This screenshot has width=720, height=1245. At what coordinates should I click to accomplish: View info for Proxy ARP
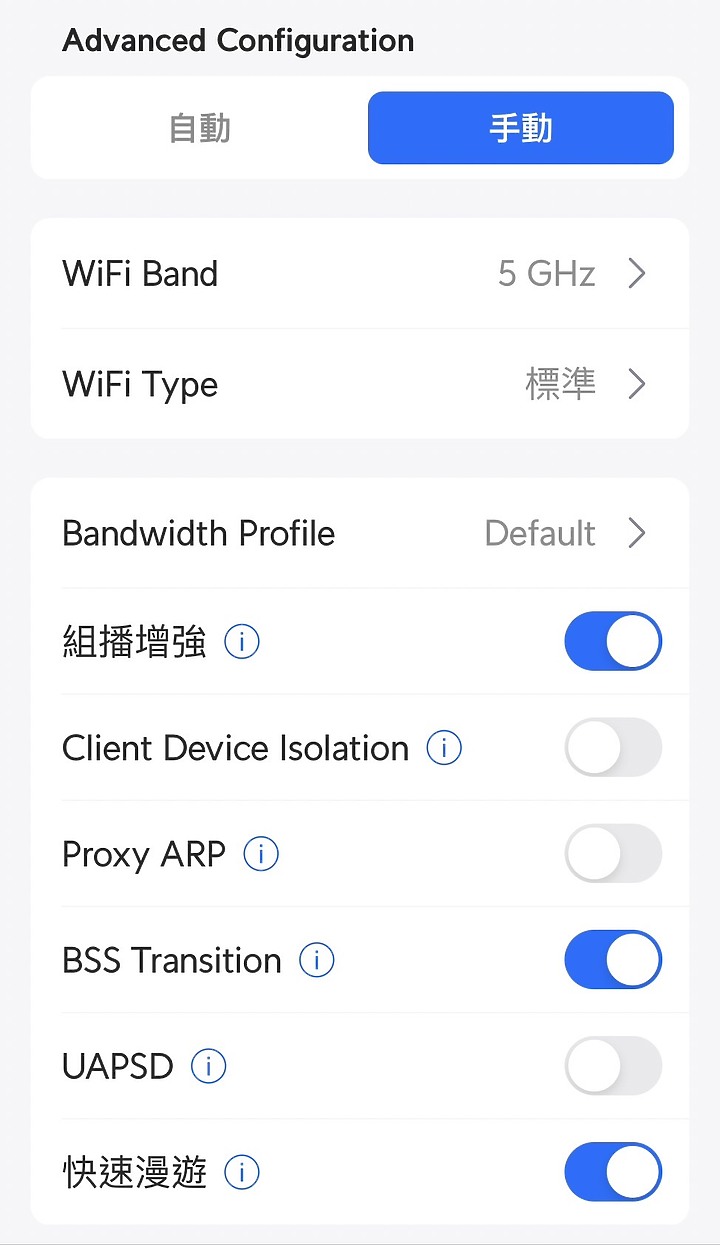[261, 854]
